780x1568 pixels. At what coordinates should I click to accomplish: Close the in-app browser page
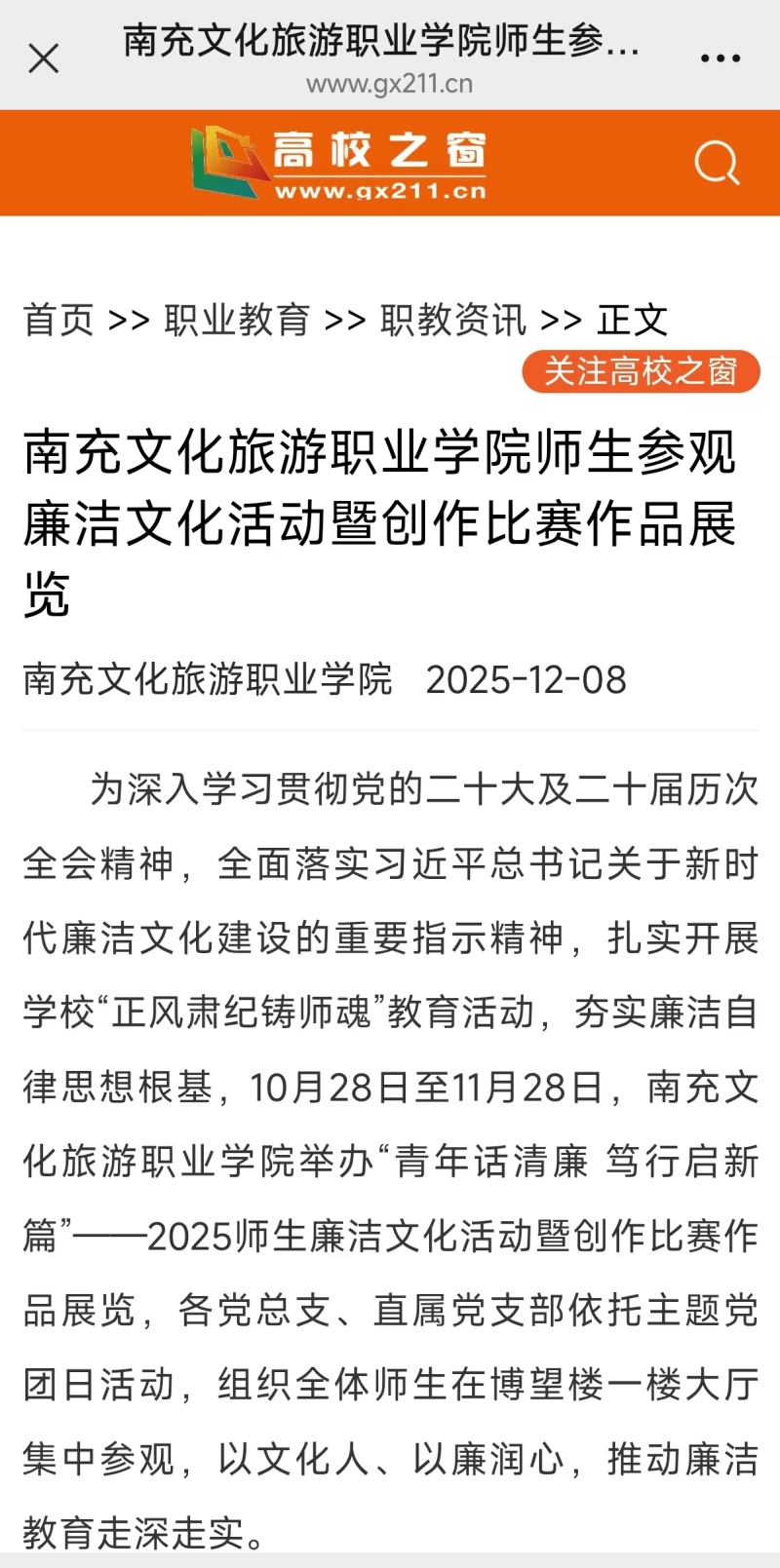pyautogui.click(x=44, y=58)
